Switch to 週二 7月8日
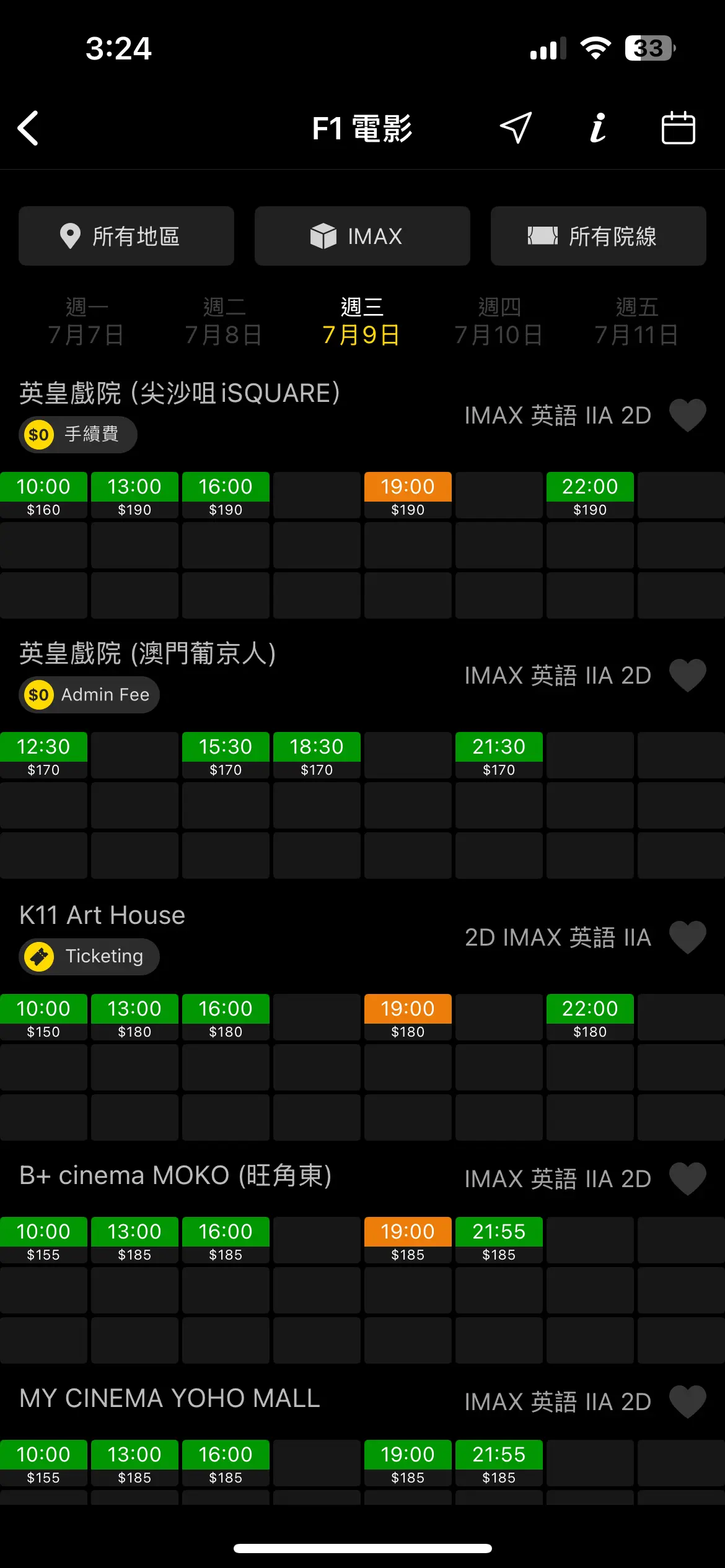Image resolution: width=725 pixels, height=1568 pixels. (x=224, y=321)
